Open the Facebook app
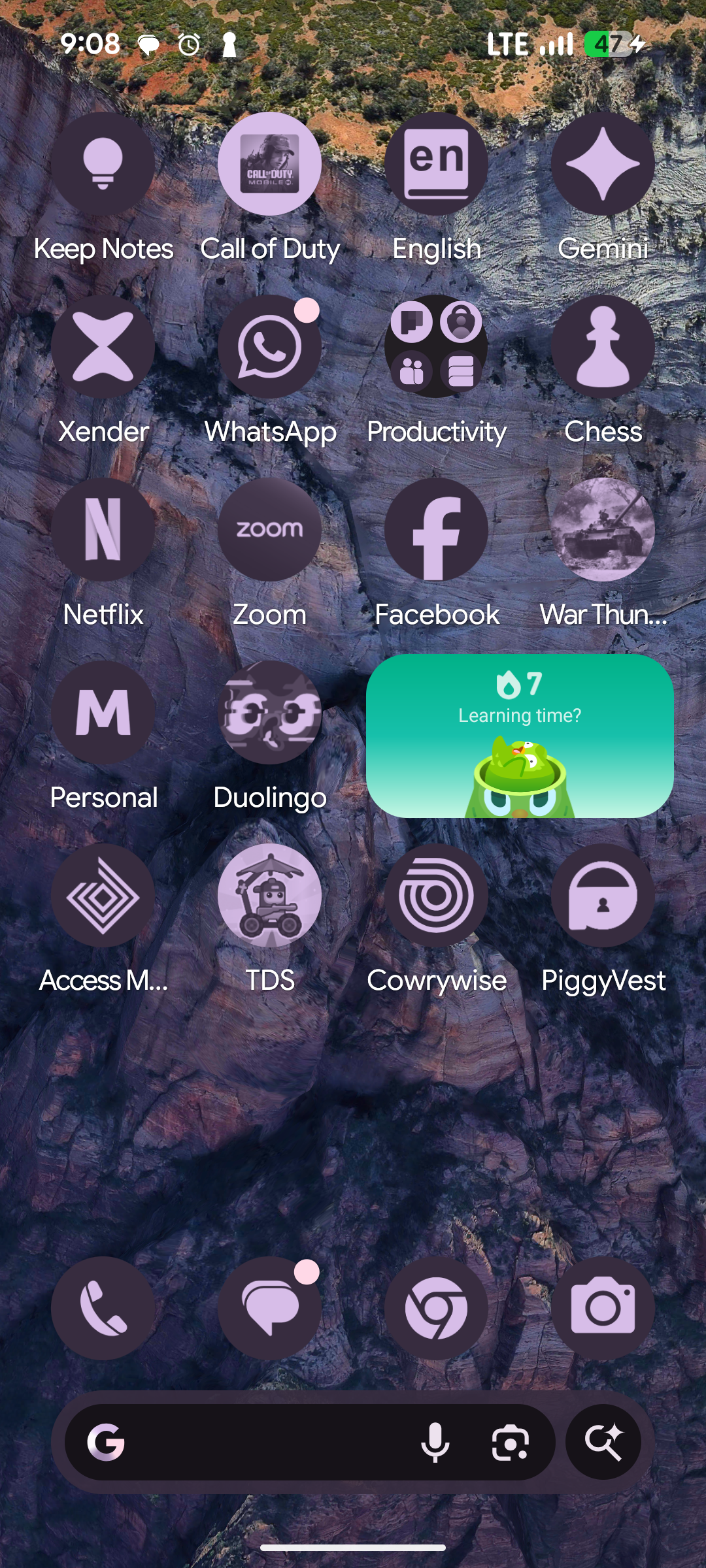This screenshot has height=1568, width=706. (436, 531)
